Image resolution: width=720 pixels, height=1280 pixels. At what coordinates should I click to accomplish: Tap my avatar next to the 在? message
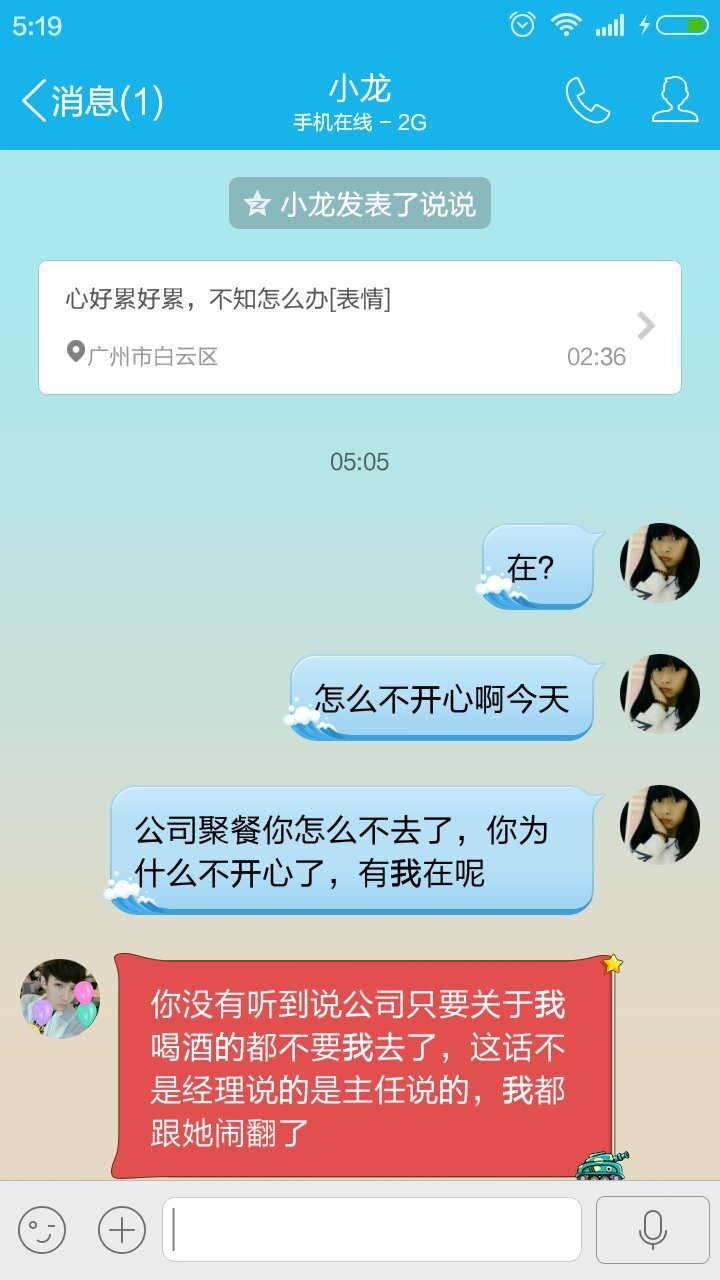[x=659, y=562]
